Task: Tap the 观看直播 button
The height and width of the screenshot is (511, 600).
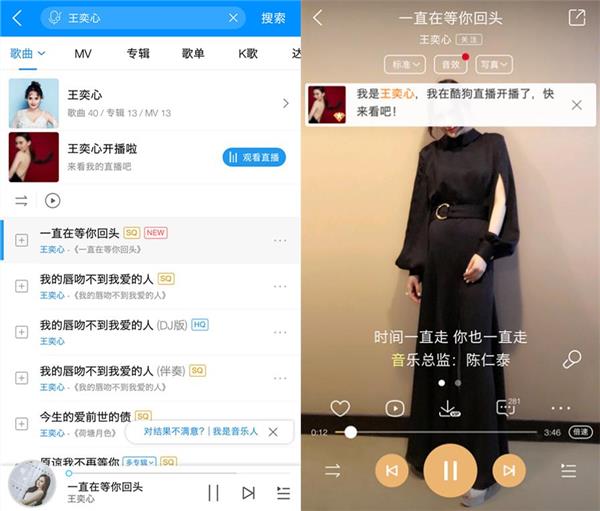Action: coord(254,157)
